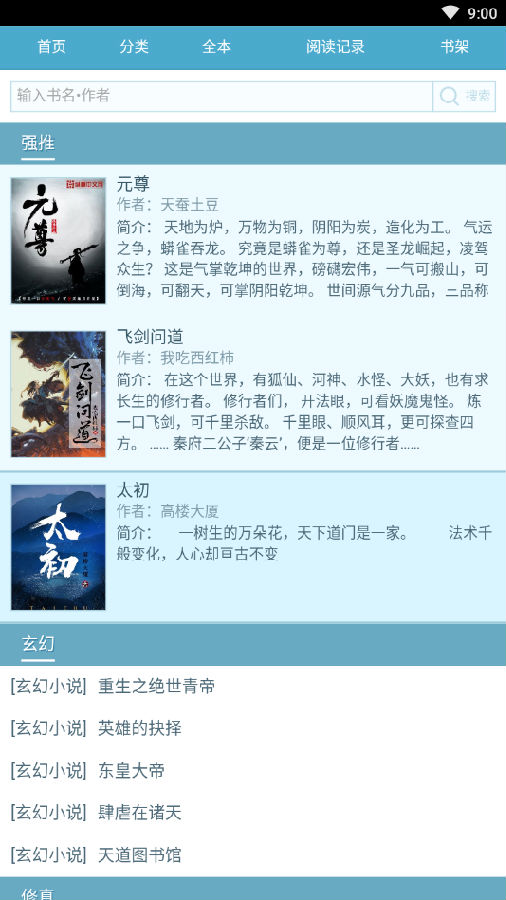Screen dimensions: 506x900
Task: Open 天道图书馆 novel entry
Action: (139, 855)
